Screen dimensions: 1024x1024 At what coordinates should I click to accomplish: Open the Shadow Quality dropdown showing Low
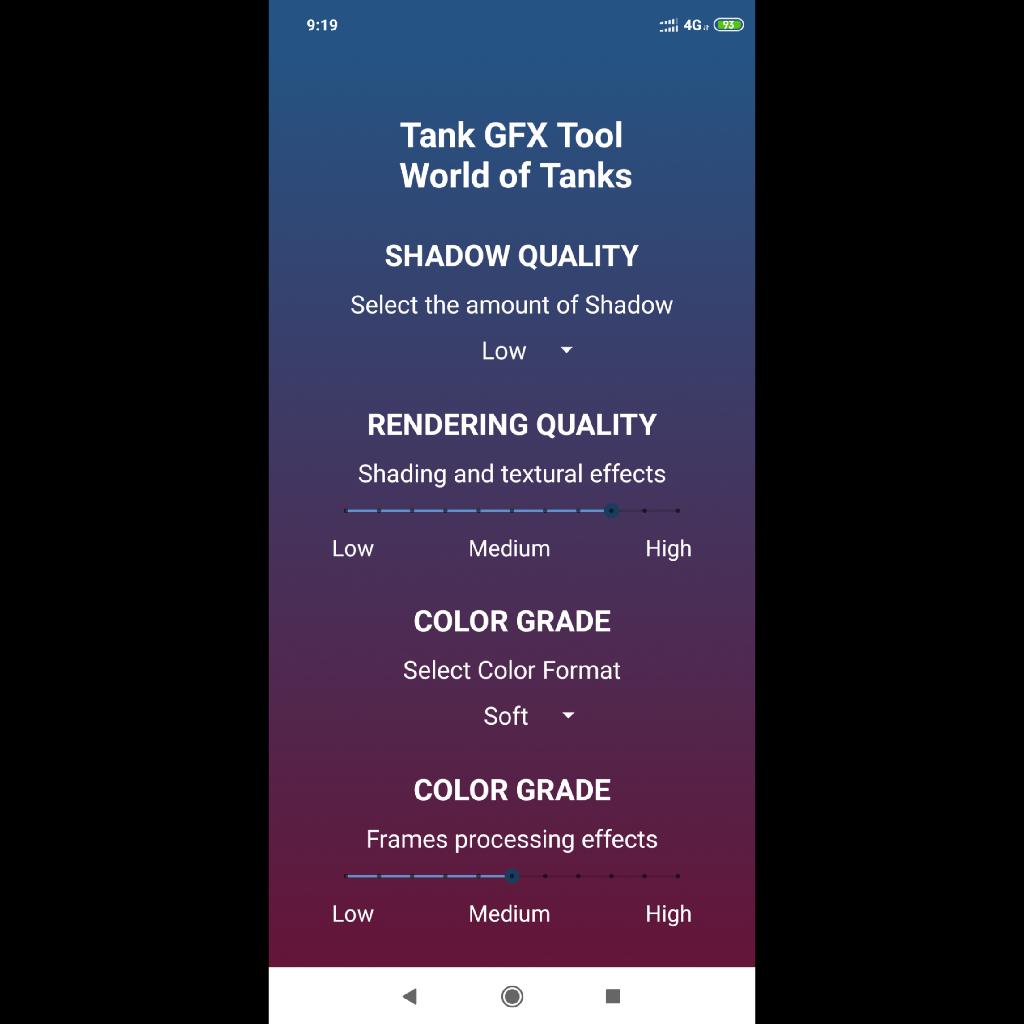point(526,351)
